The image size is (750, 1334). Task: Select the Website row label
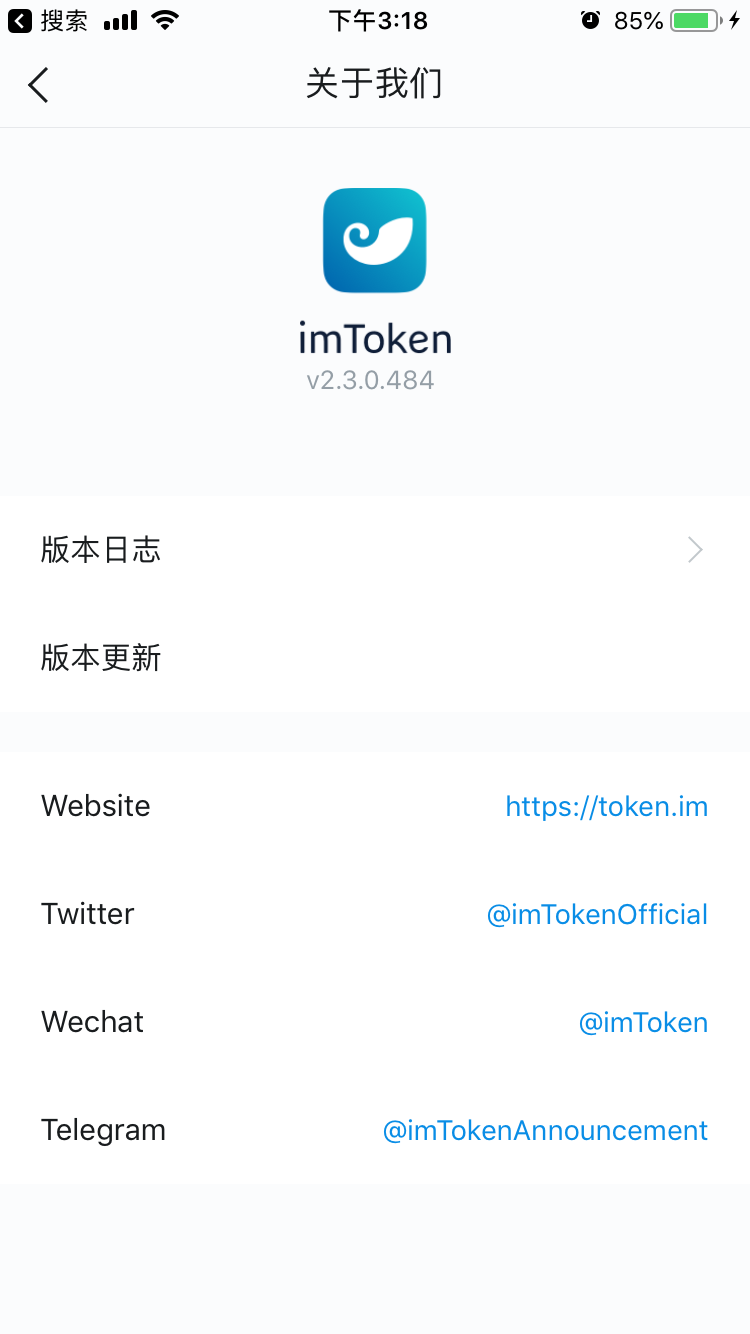click(x=95, y=806)
